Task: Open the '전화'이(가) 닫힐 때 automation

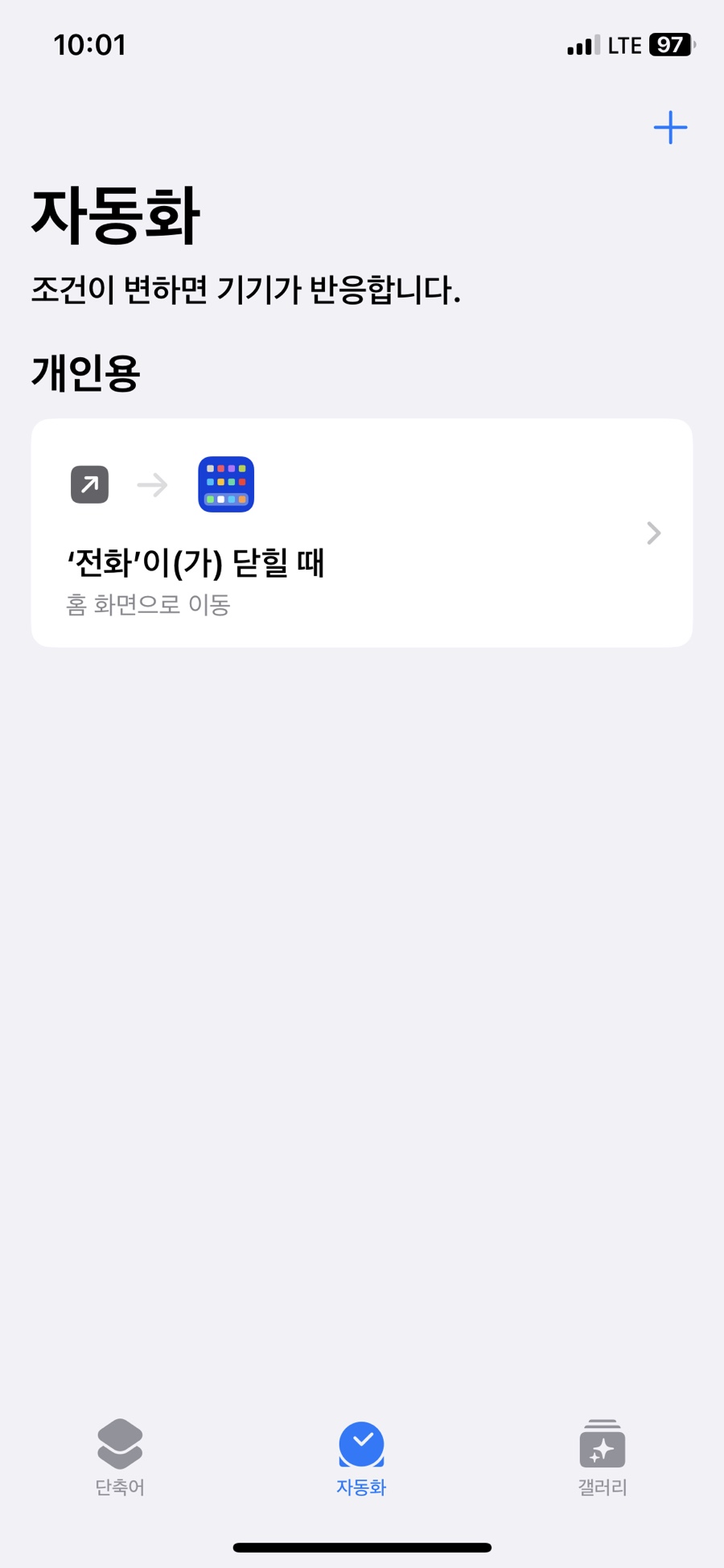Action: tap(362, 533)
